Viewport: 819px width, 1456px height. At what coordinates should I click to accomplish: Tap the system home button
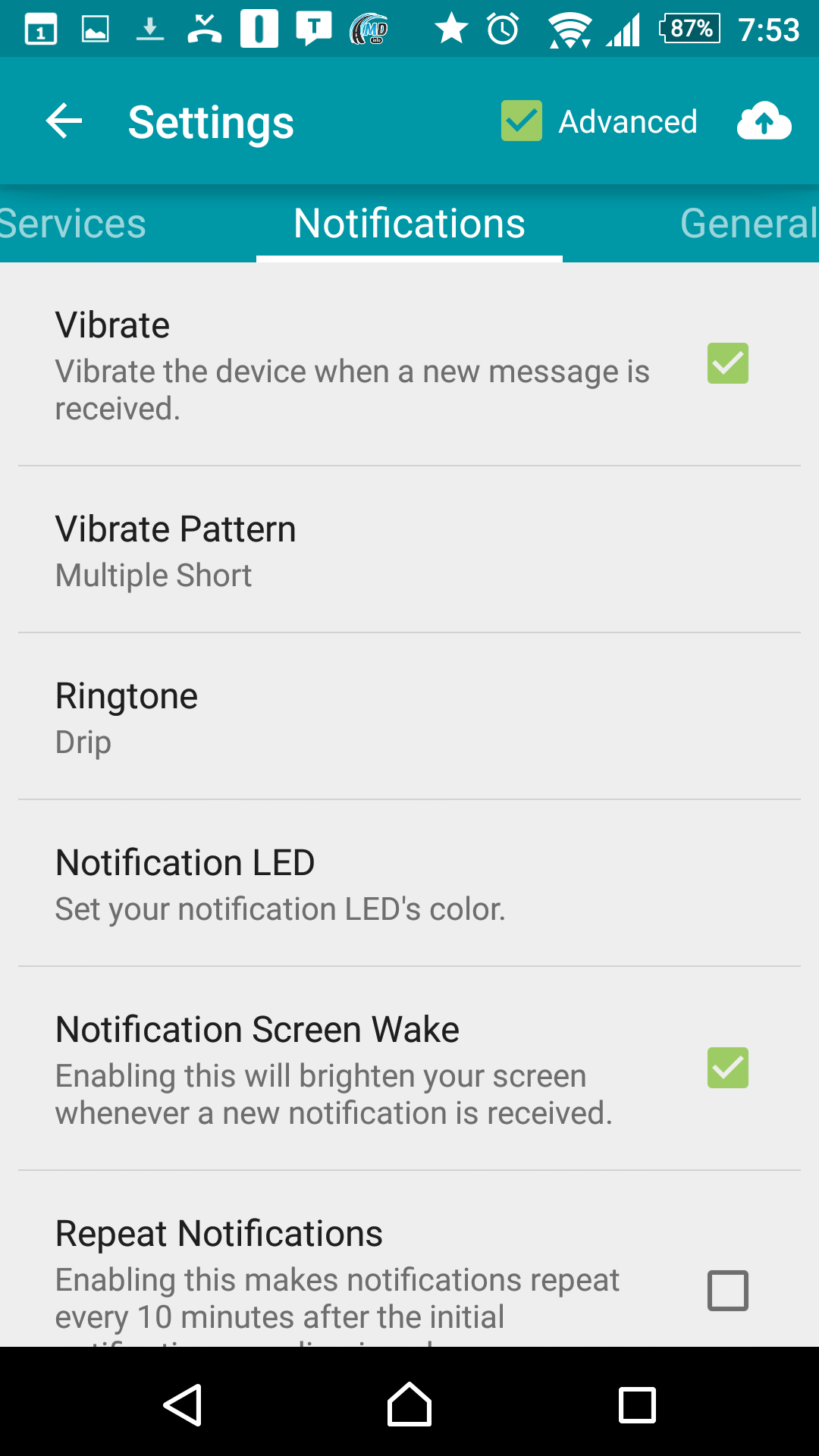(x=409, y=1404)
